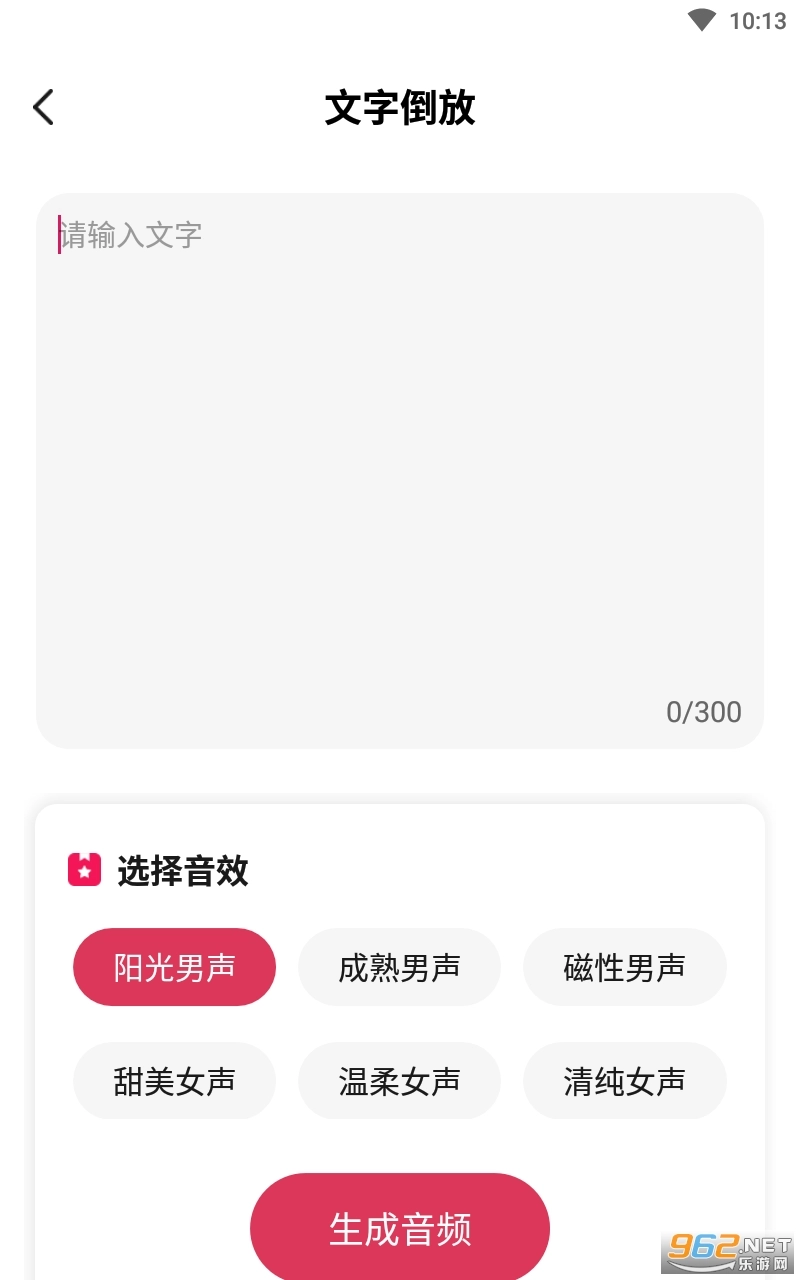Choose the 温柔女声 voice option
Viewport: 800px width, 1280px height.
tap(399, 1081)
